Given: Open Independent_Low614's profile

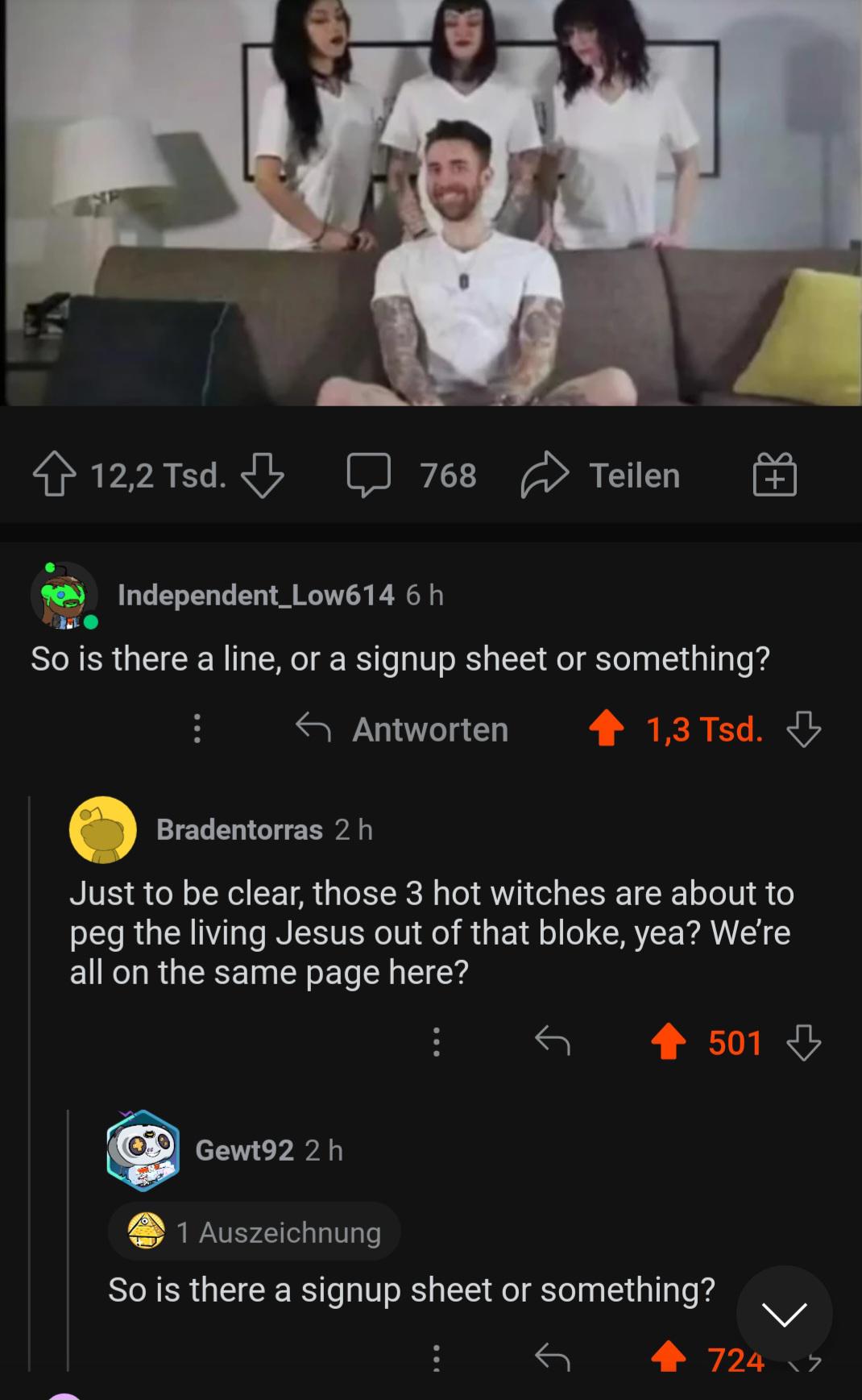Looking at the screenshot, I should pos(255,595).
